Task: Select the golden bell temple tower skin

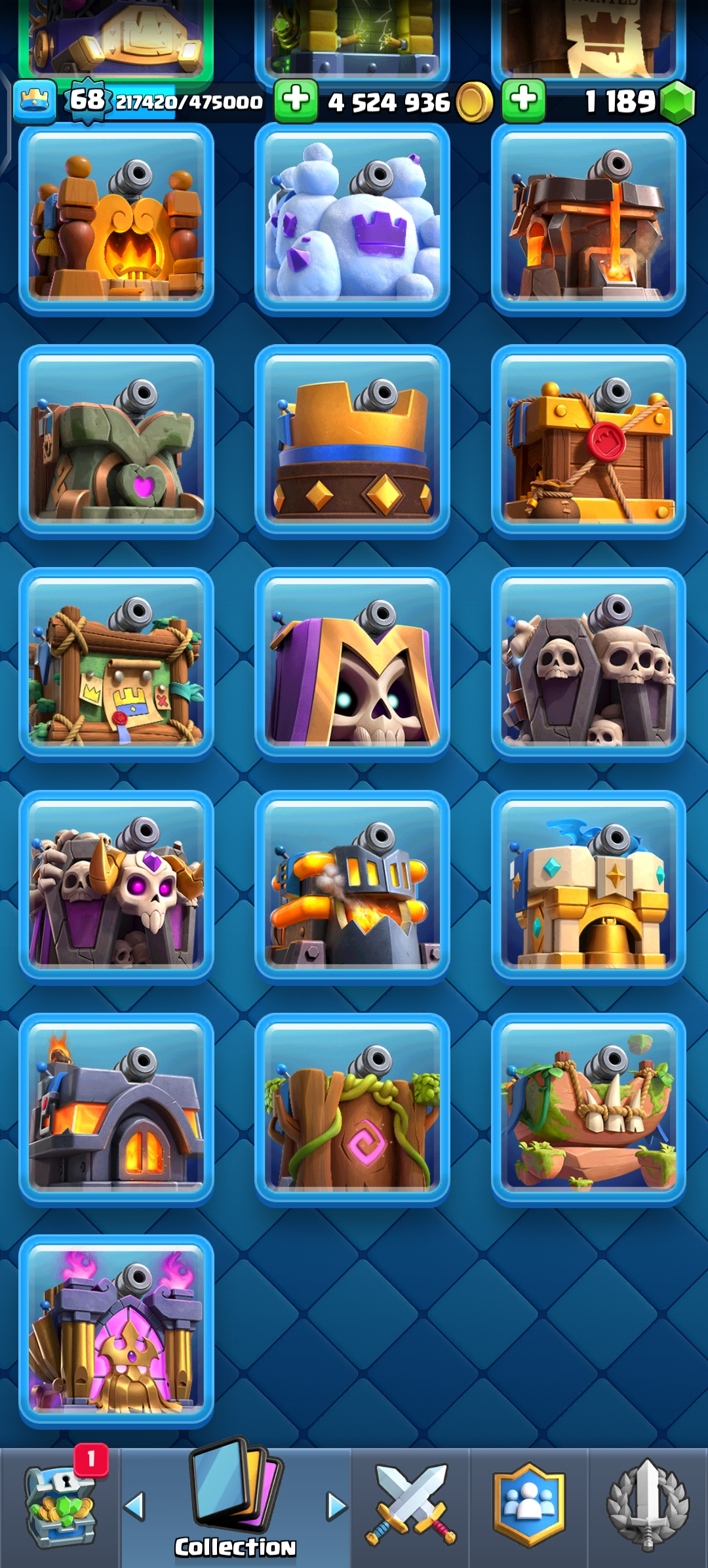Action: tap(588, 887)
